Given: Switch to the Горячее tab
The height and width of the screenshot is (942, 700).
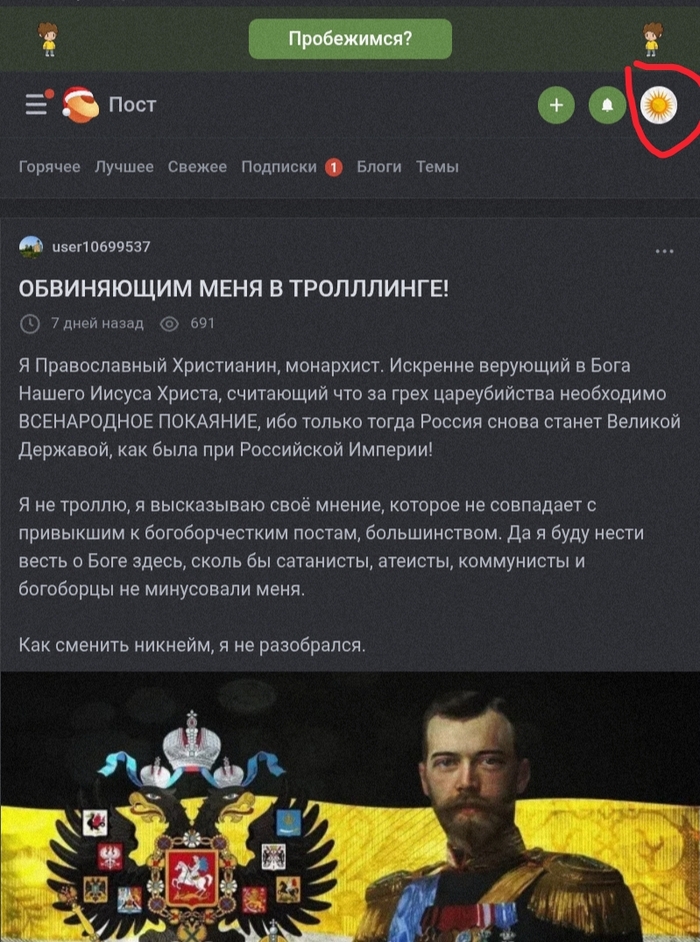Looking at the screenshot, I should (49, 167).
